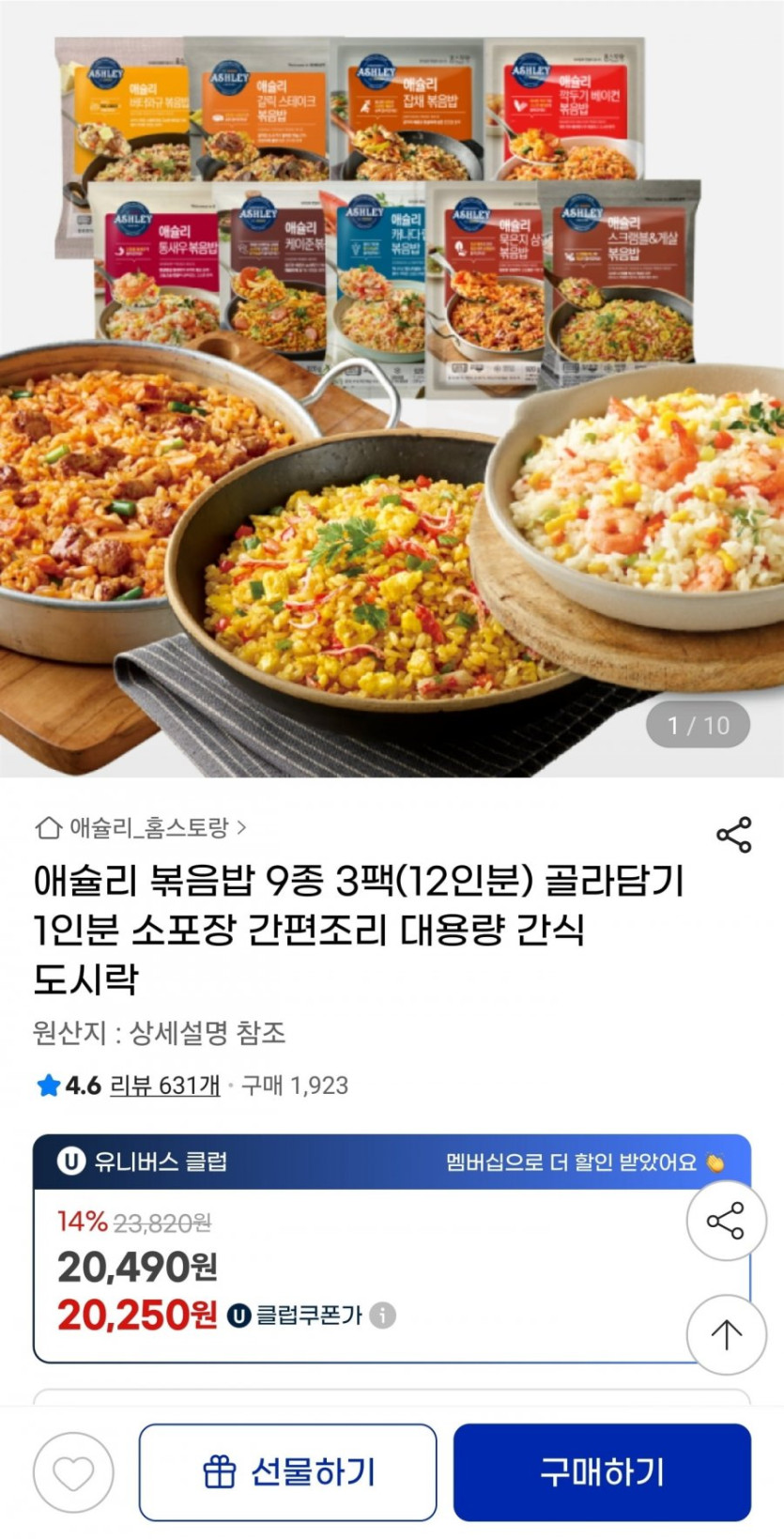Tap 구매하기 to purchase the item
784x1539 pixels.
tap(602, 1472)
